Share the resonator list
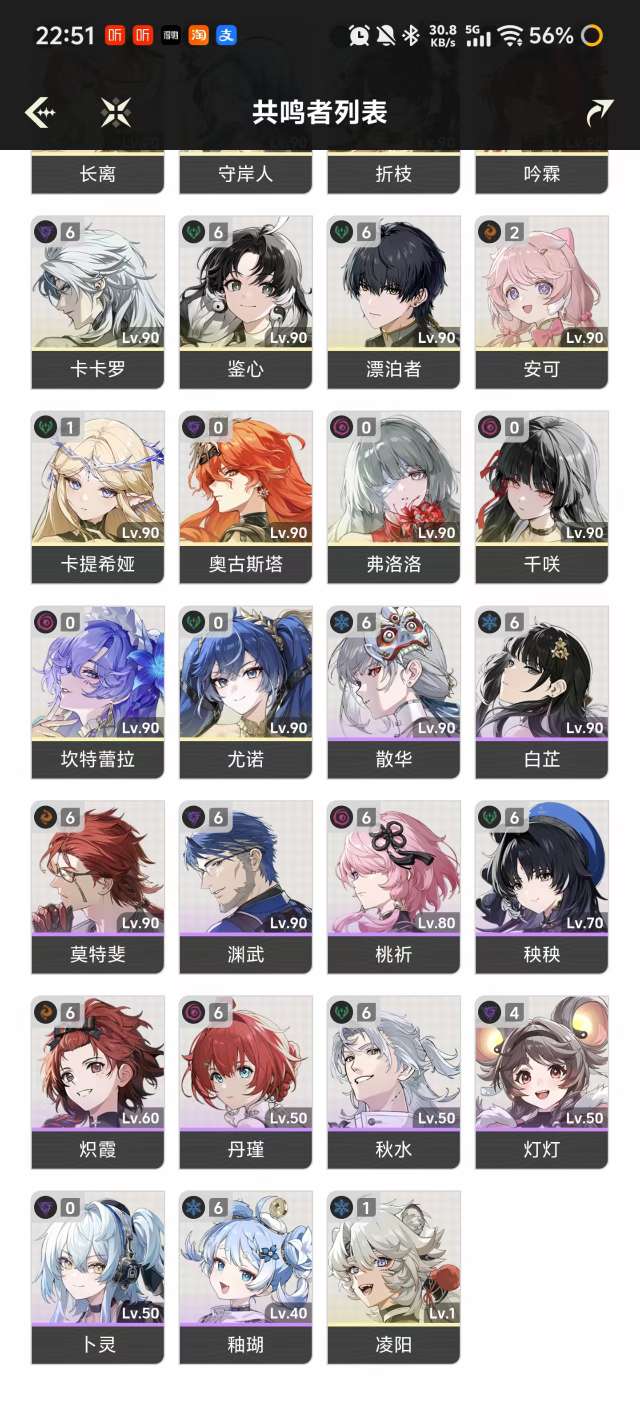640x1408 pixels. pos(598,112)
